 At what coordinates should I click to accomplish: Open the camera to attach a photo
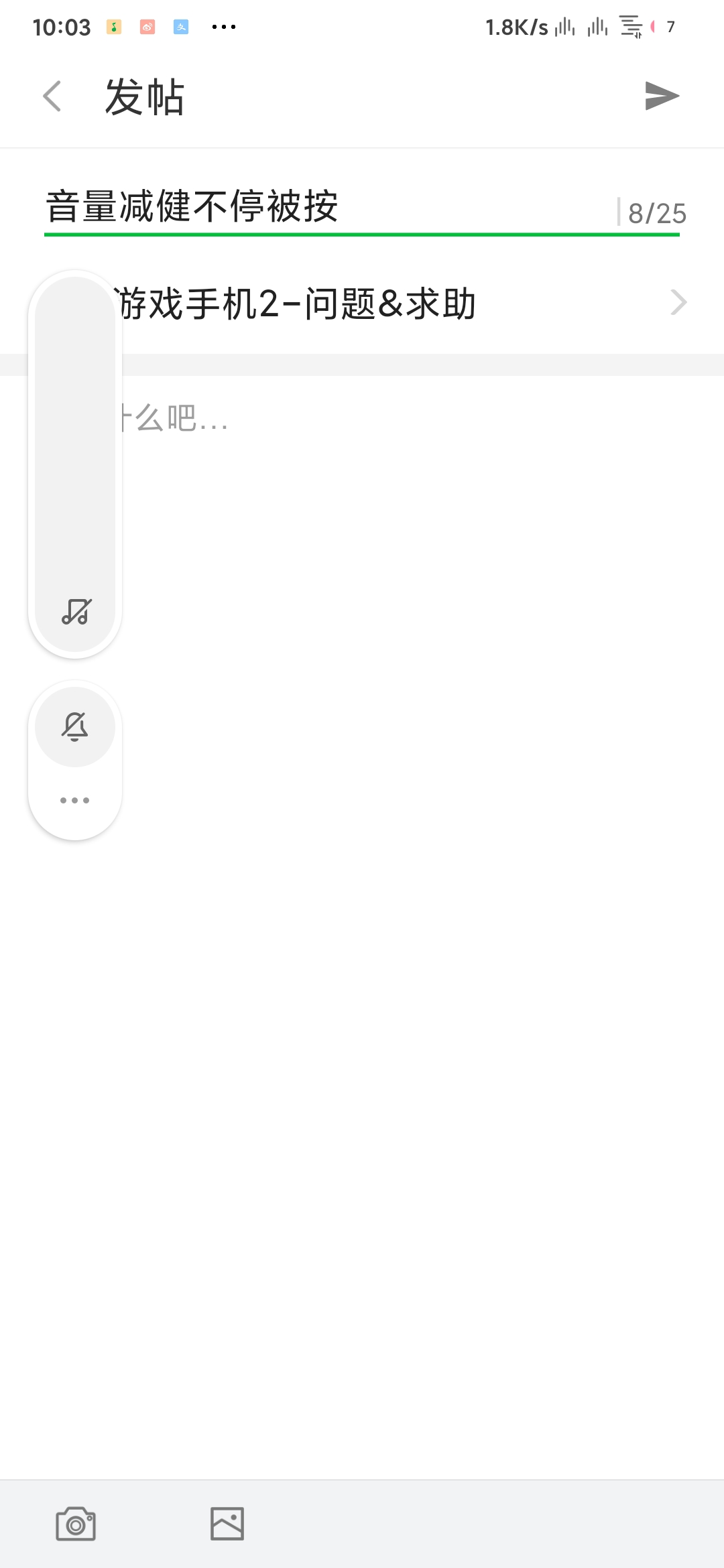coord(76,1524)
